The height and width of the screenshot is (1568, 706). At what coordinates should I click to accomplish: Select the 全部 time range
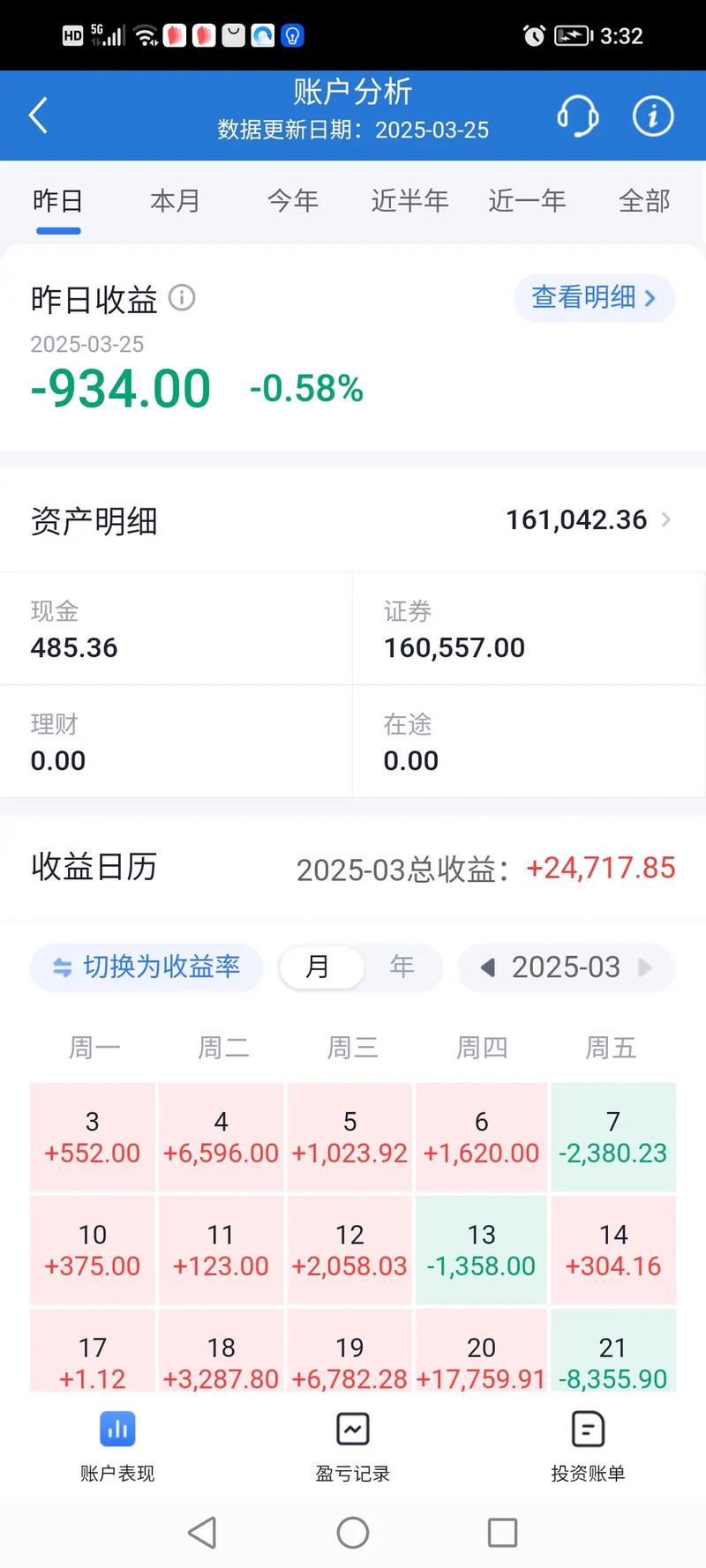644,201
